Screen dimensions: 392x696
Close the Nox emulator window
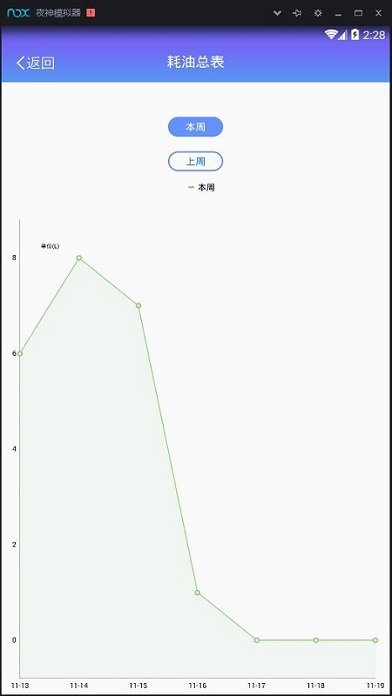(379, 13)
